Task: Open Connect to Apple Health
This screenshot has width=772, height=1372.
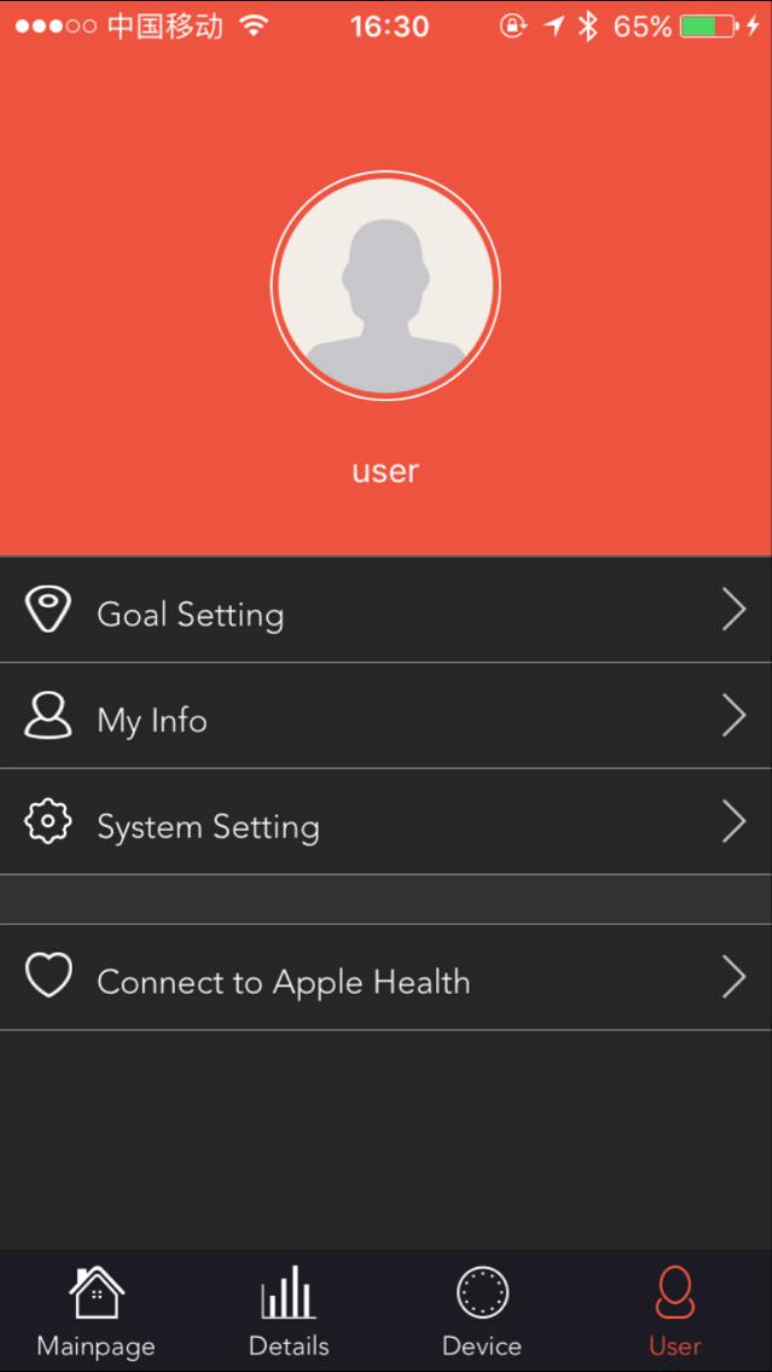Action: point(385,979)
